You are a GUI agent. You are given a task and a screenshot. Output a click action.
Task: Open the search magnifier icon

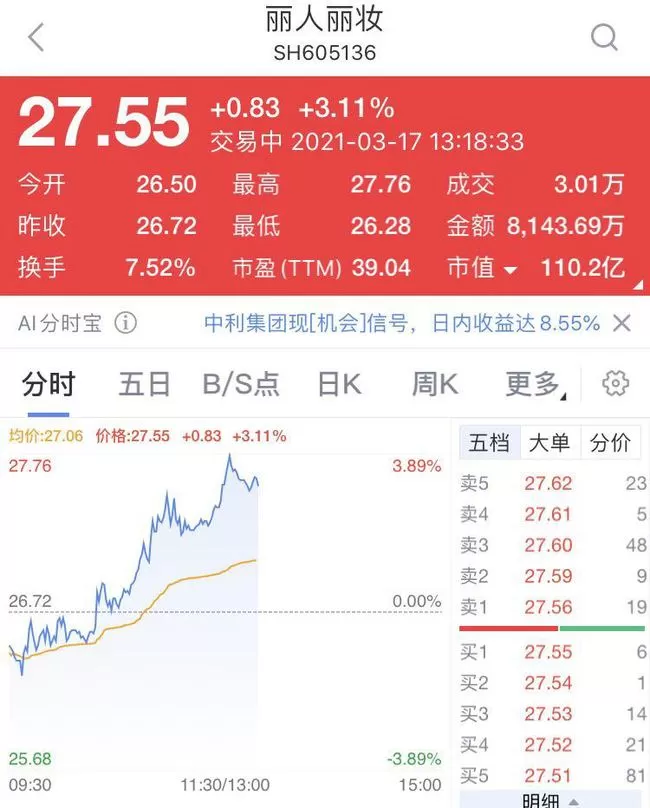tap(604, 37)
